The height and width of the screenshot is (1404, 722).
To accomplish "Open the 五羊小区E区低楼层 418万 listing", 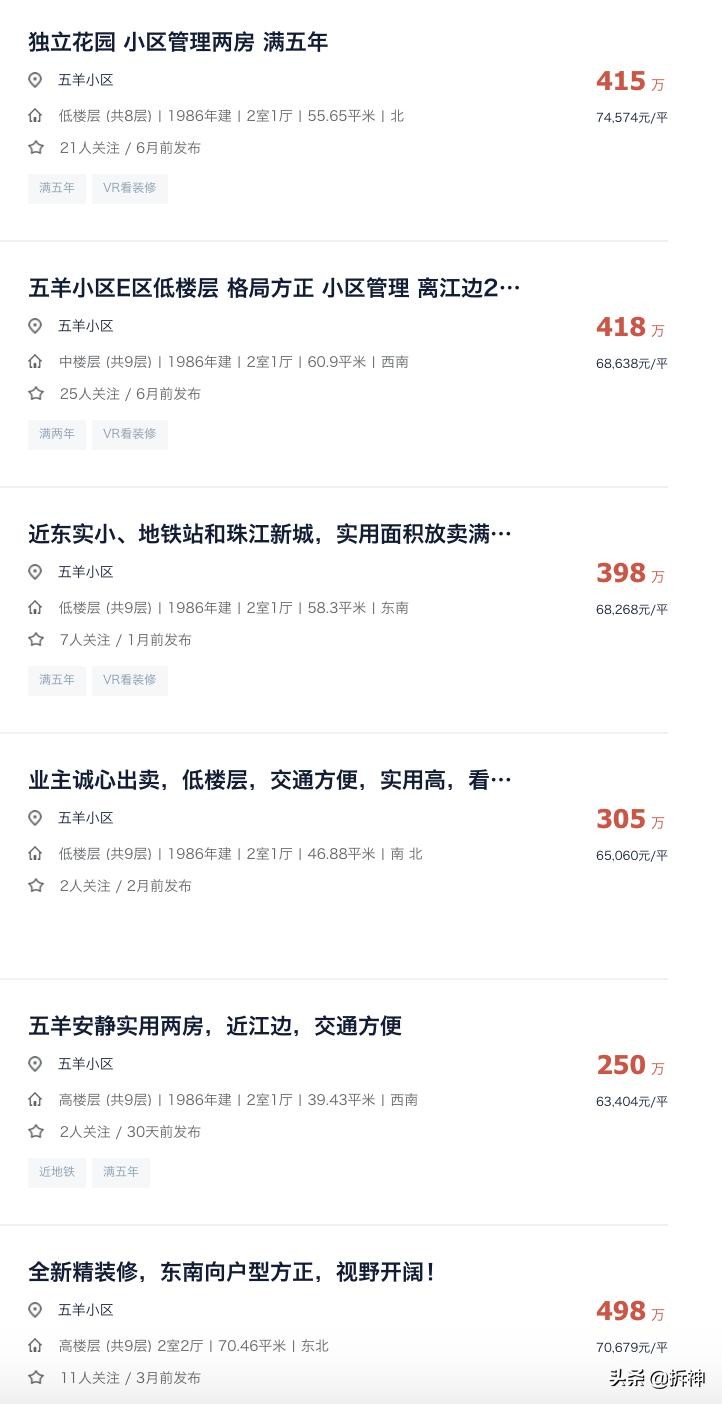I will [274, 288].
